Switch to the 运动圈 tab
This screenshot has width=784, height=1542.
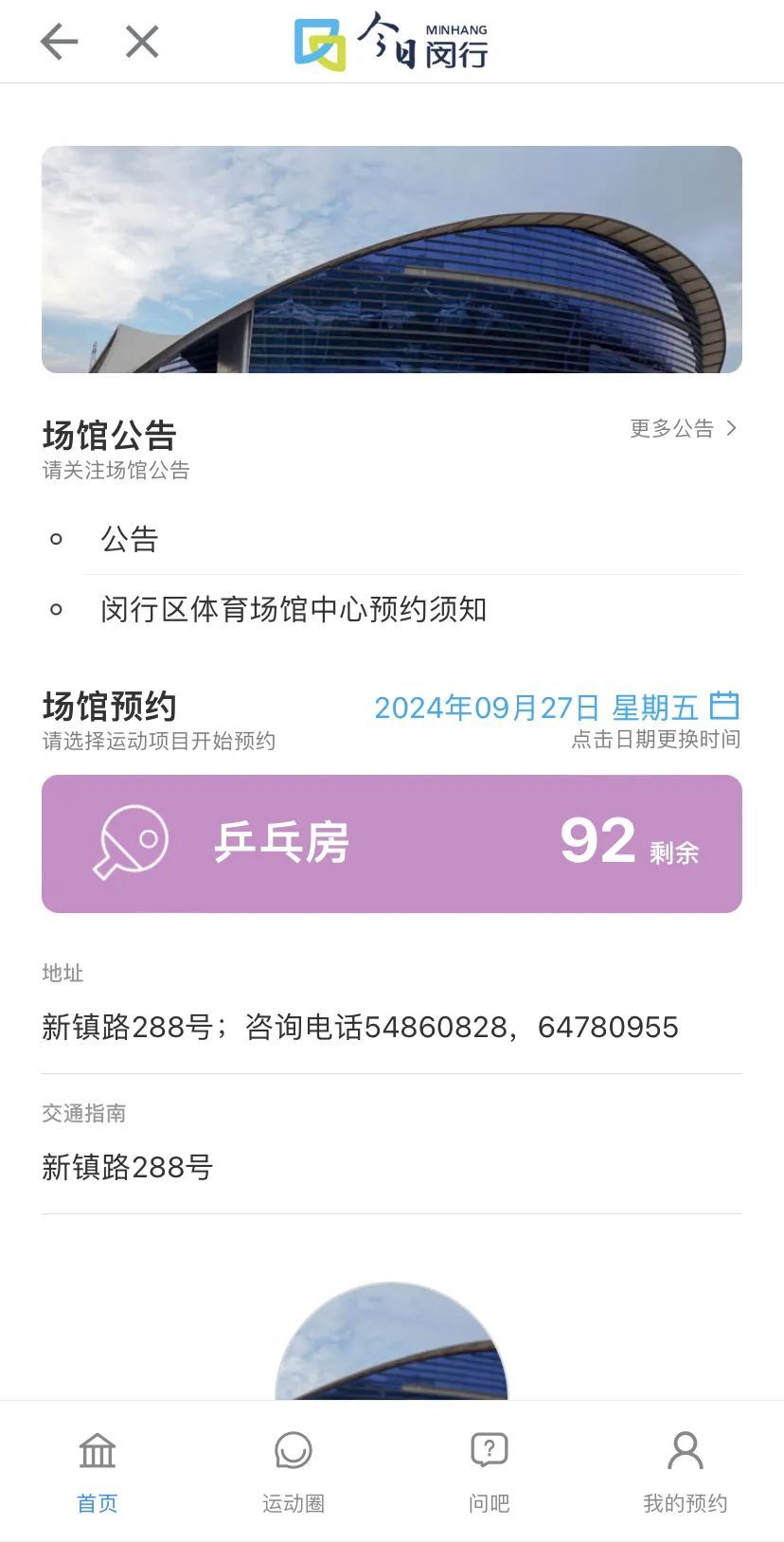pyautogui.click(x=294, y=1468)
